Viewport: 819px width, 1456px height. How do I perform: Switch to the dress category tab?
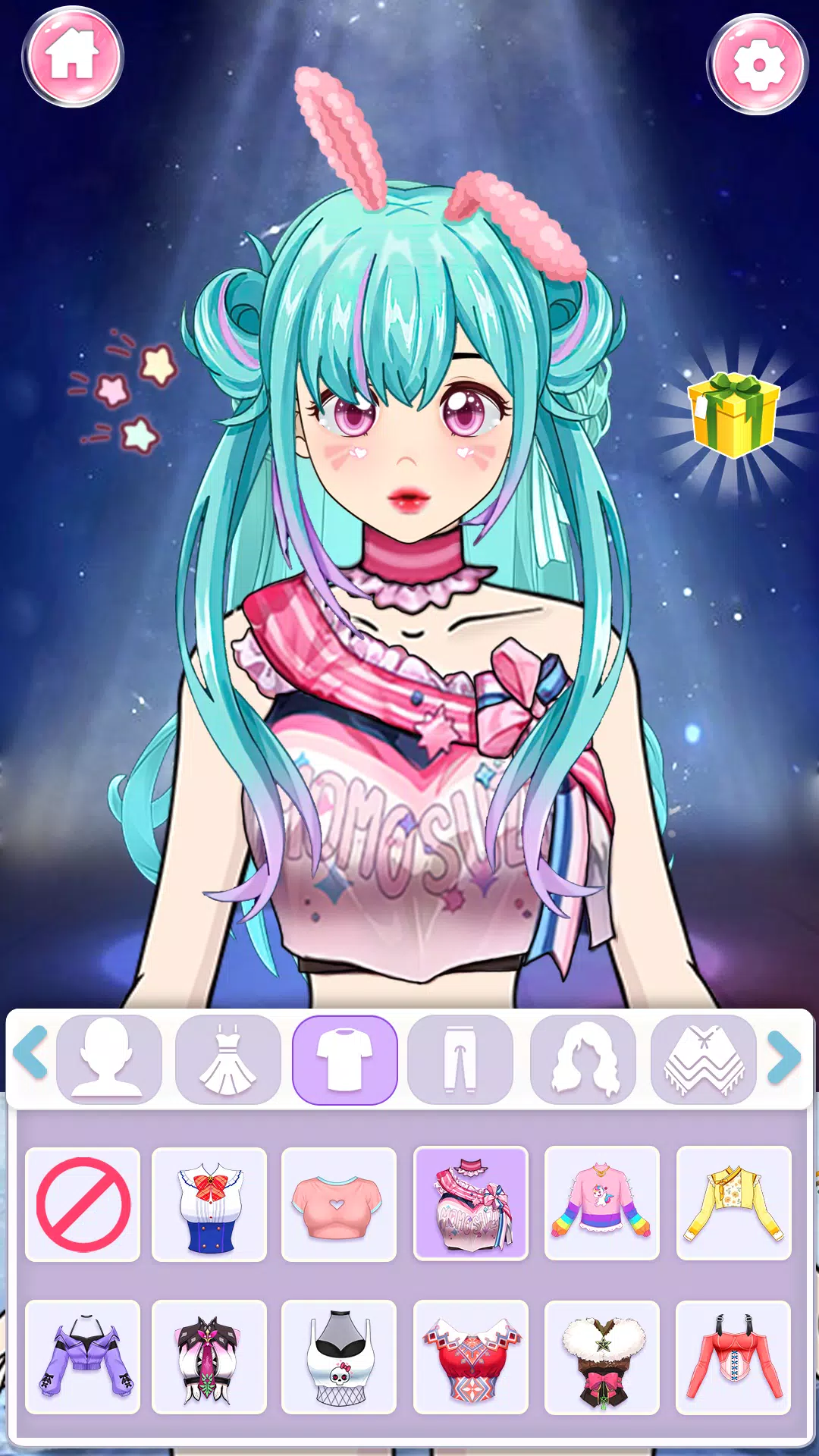tap(227, 1059)
